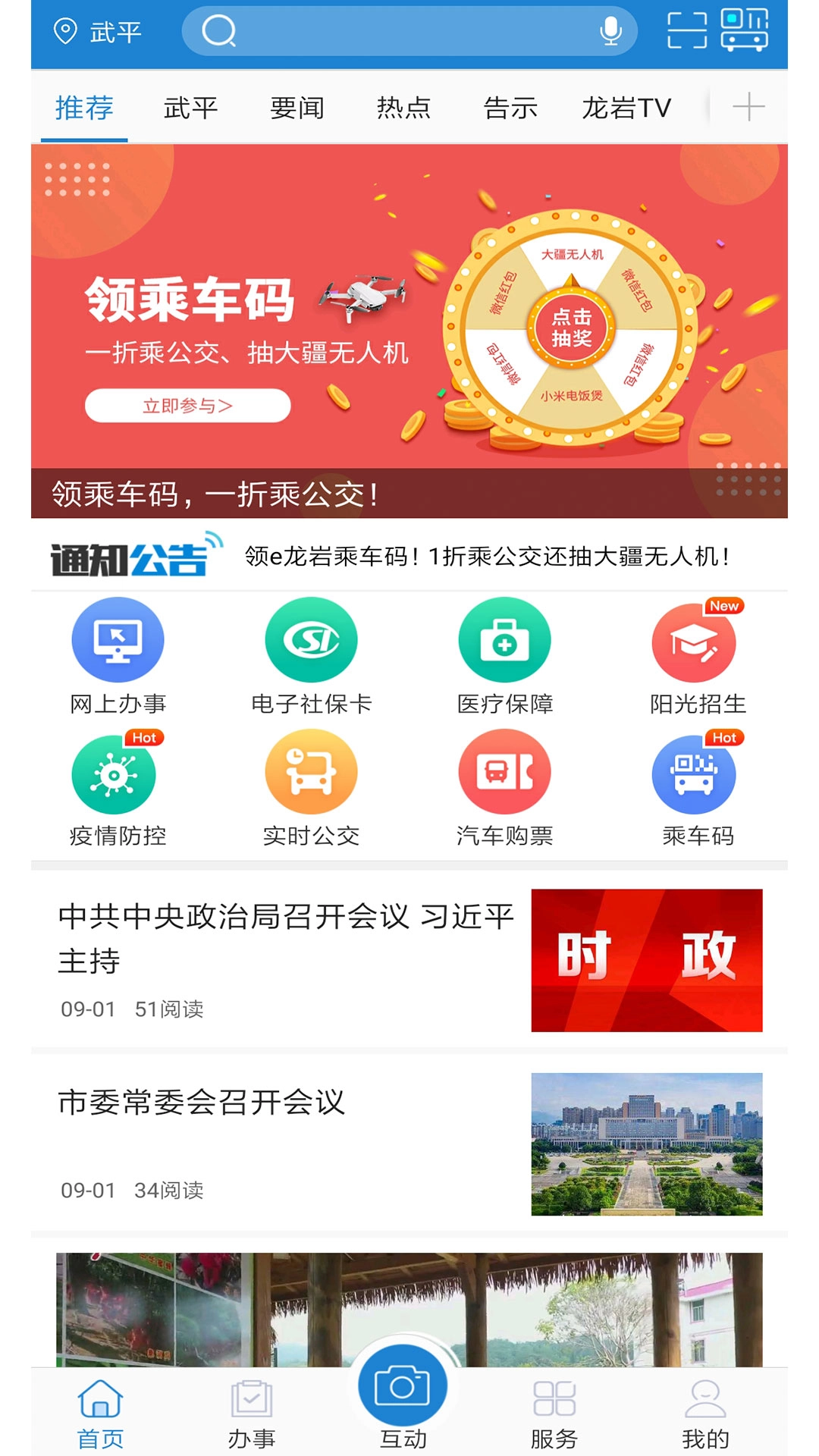819x1456 pixels.
Task: Switch to the 要闻 tab
Action: pos(296,107)
